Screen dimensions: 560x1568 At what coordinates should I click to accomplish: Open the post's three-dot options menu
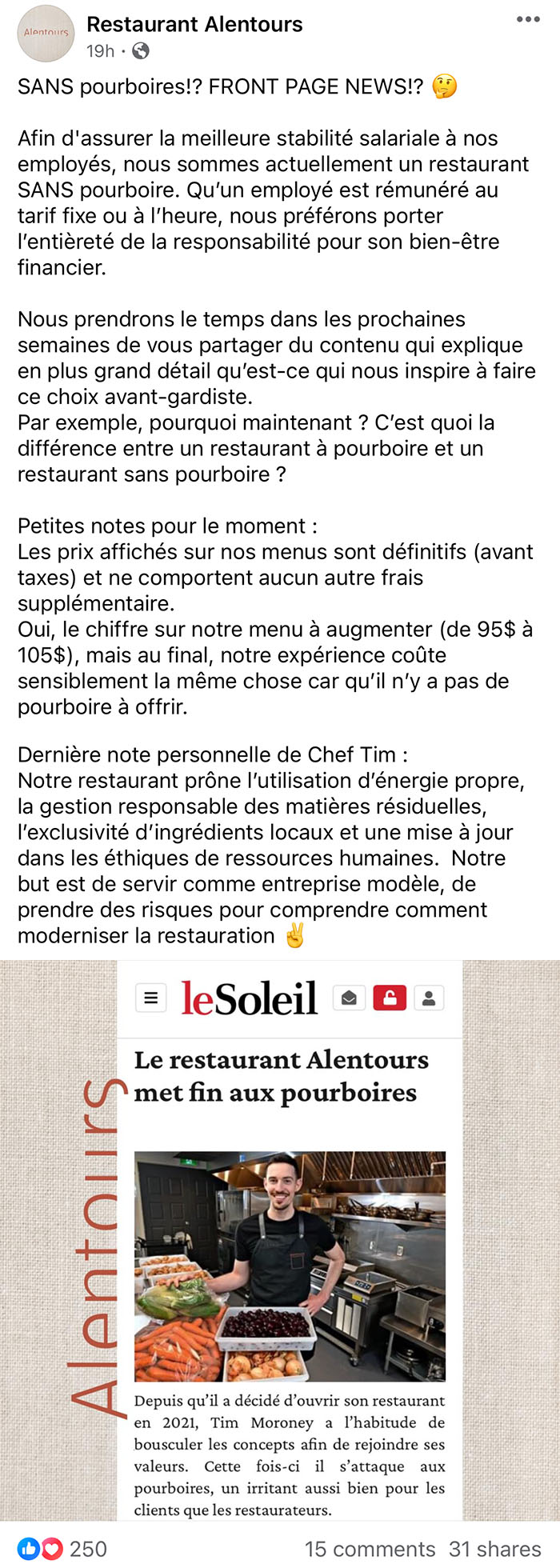pos(528,19)
